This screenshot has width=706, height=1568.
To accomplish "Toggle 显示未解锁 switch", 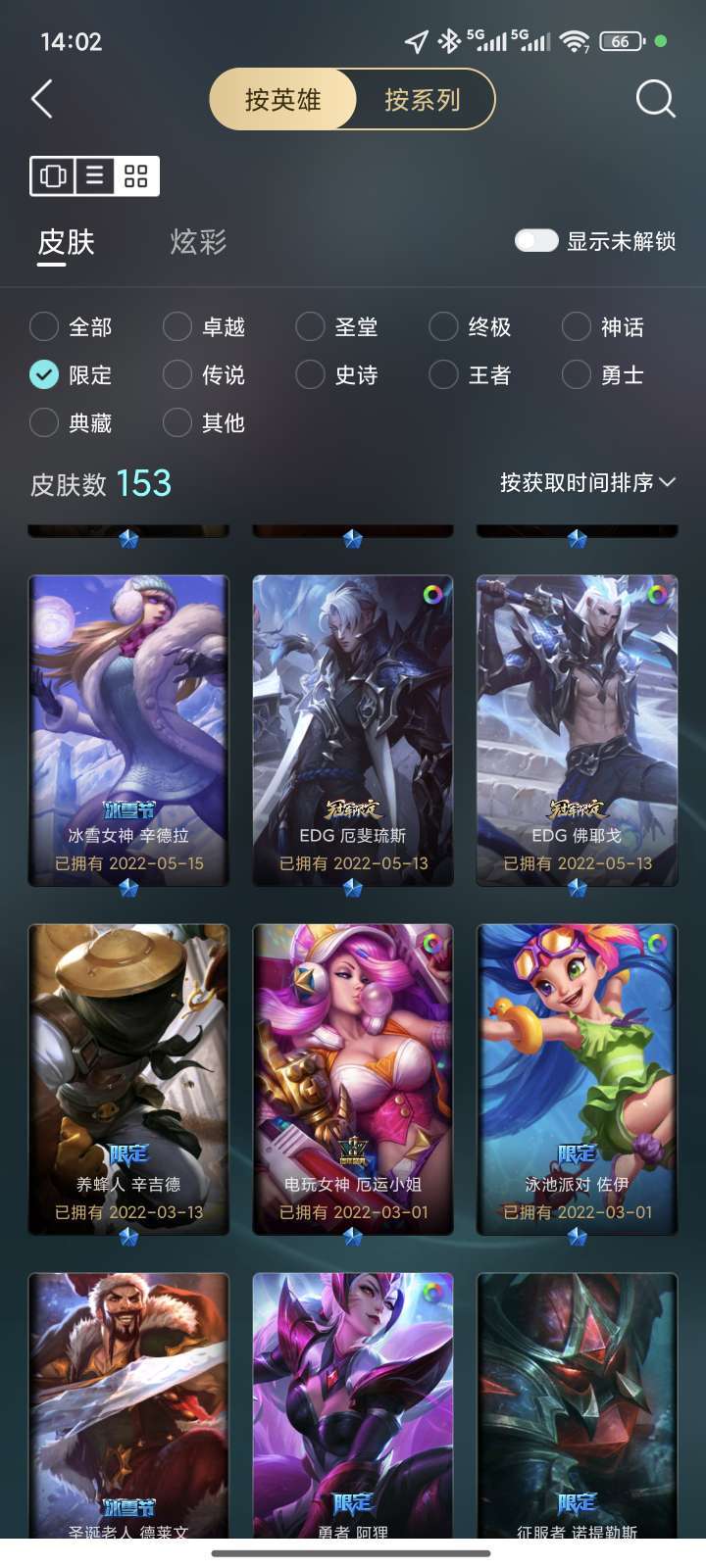I will tap(536, 241).
